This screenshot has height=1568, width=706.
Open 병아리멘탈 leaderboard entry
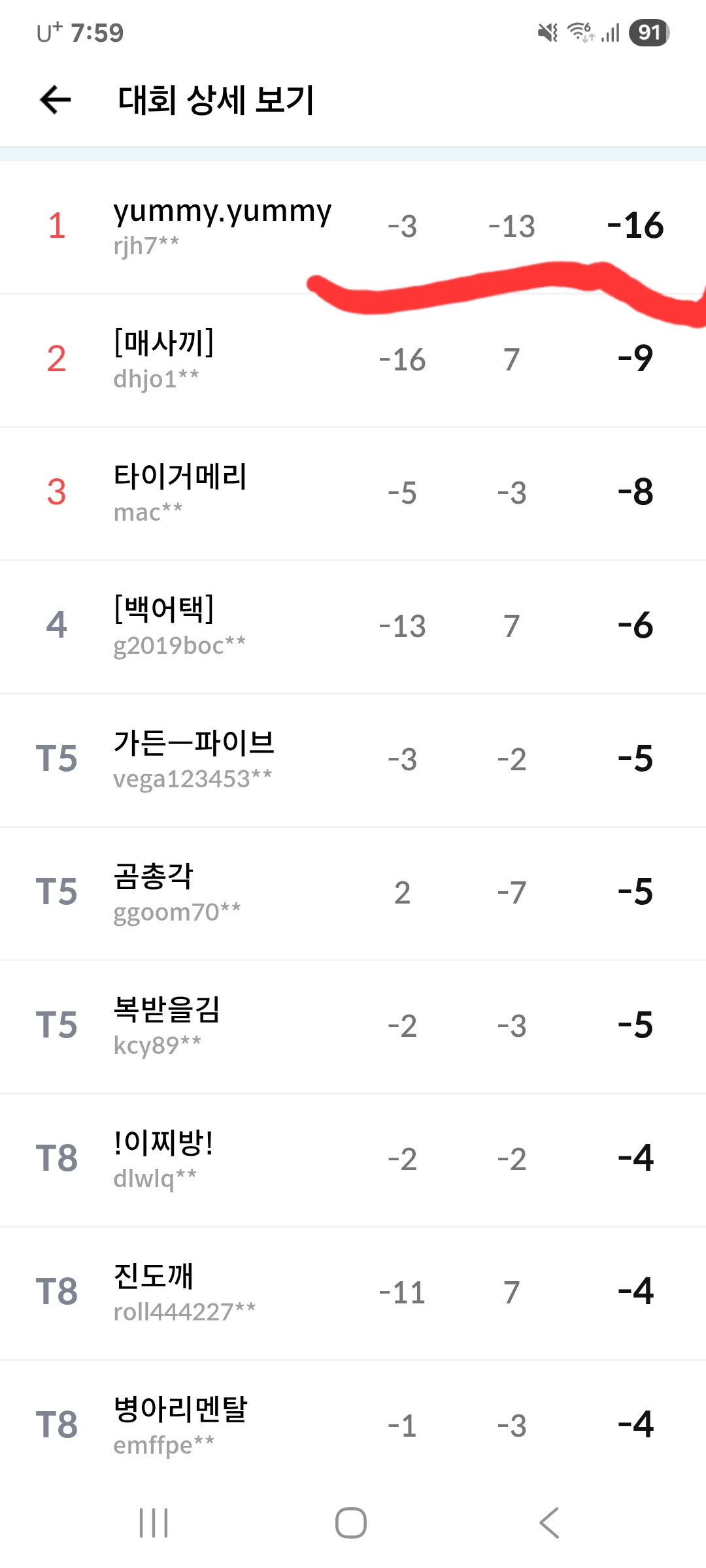[x=180, y=1426]
